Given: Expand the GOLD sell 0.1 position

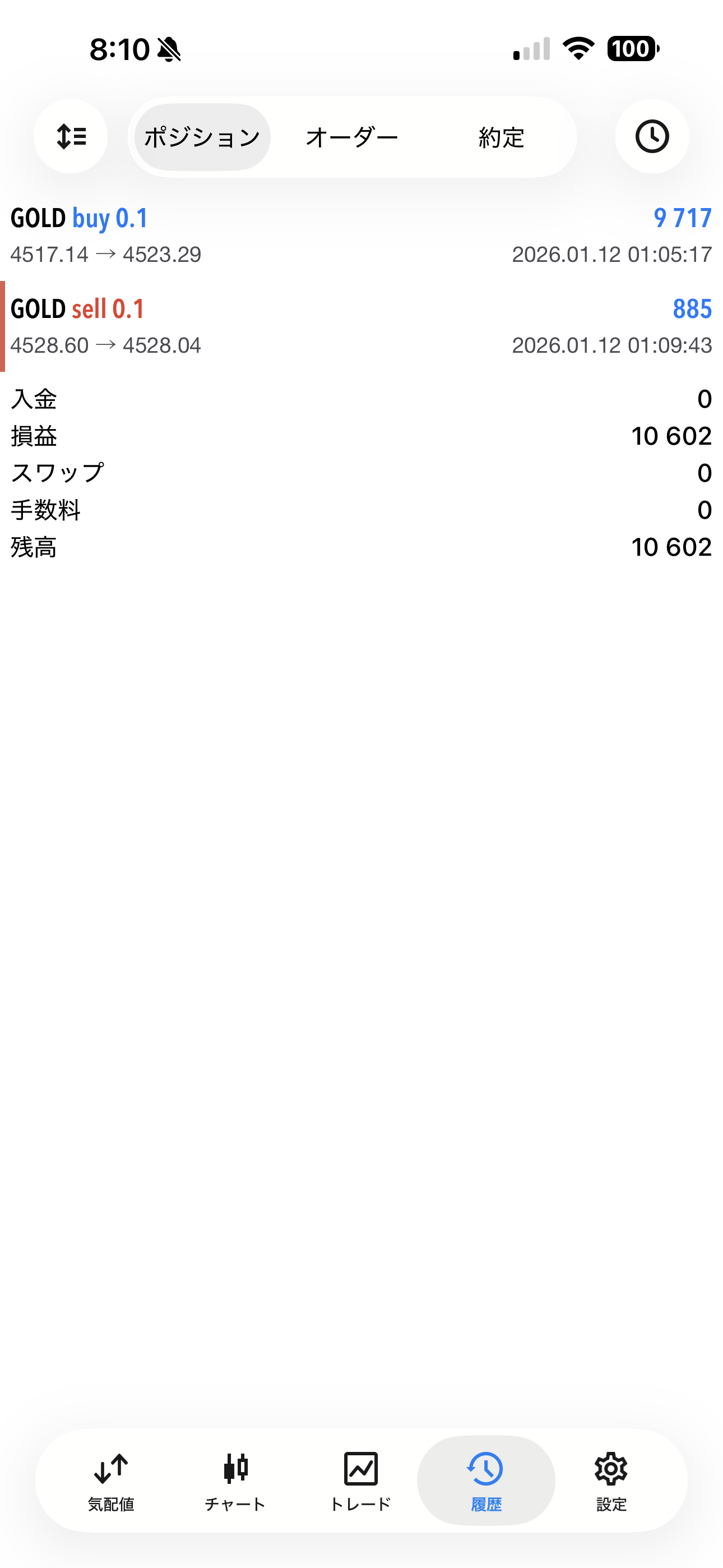Looking at the screenshot, I should pos(361,326).
